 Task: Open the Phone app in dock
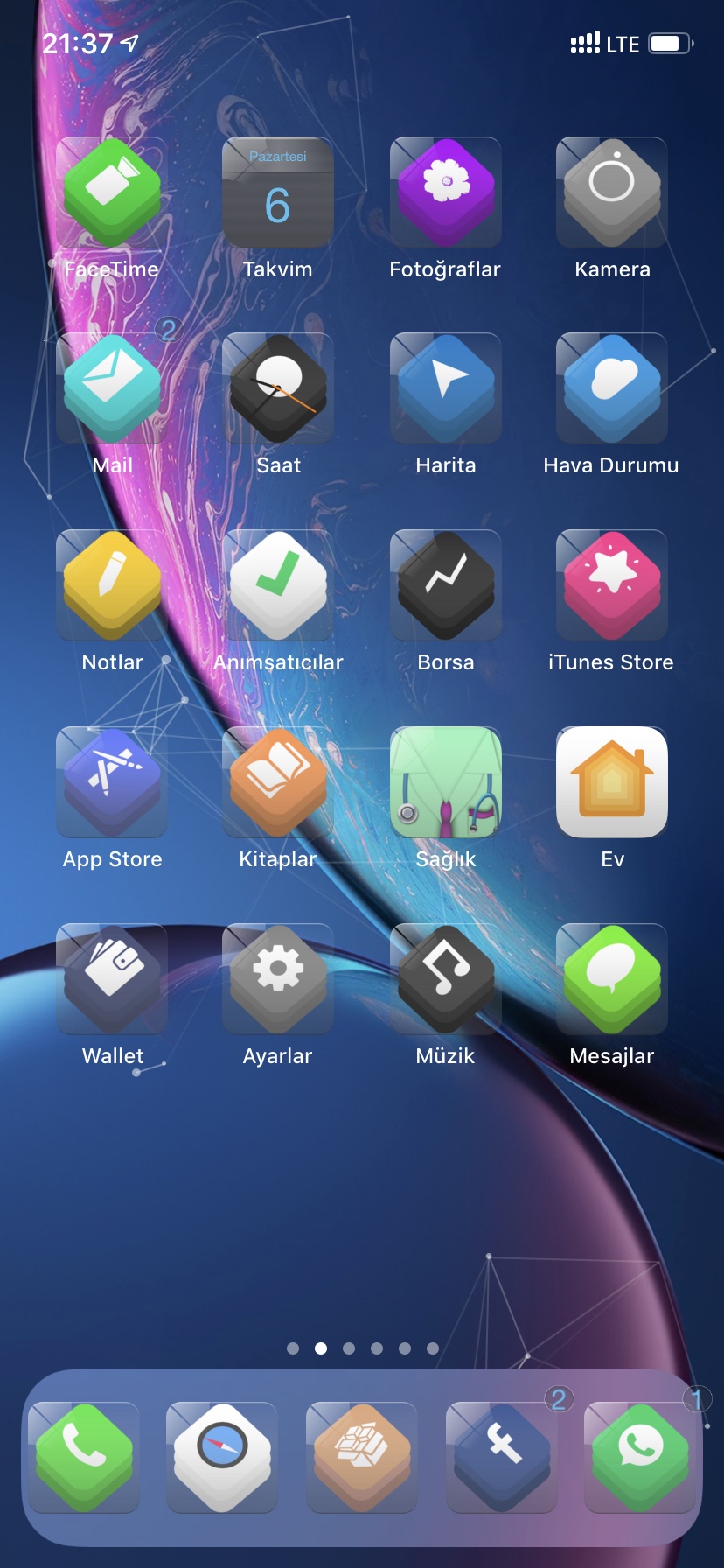[84, 1458]
